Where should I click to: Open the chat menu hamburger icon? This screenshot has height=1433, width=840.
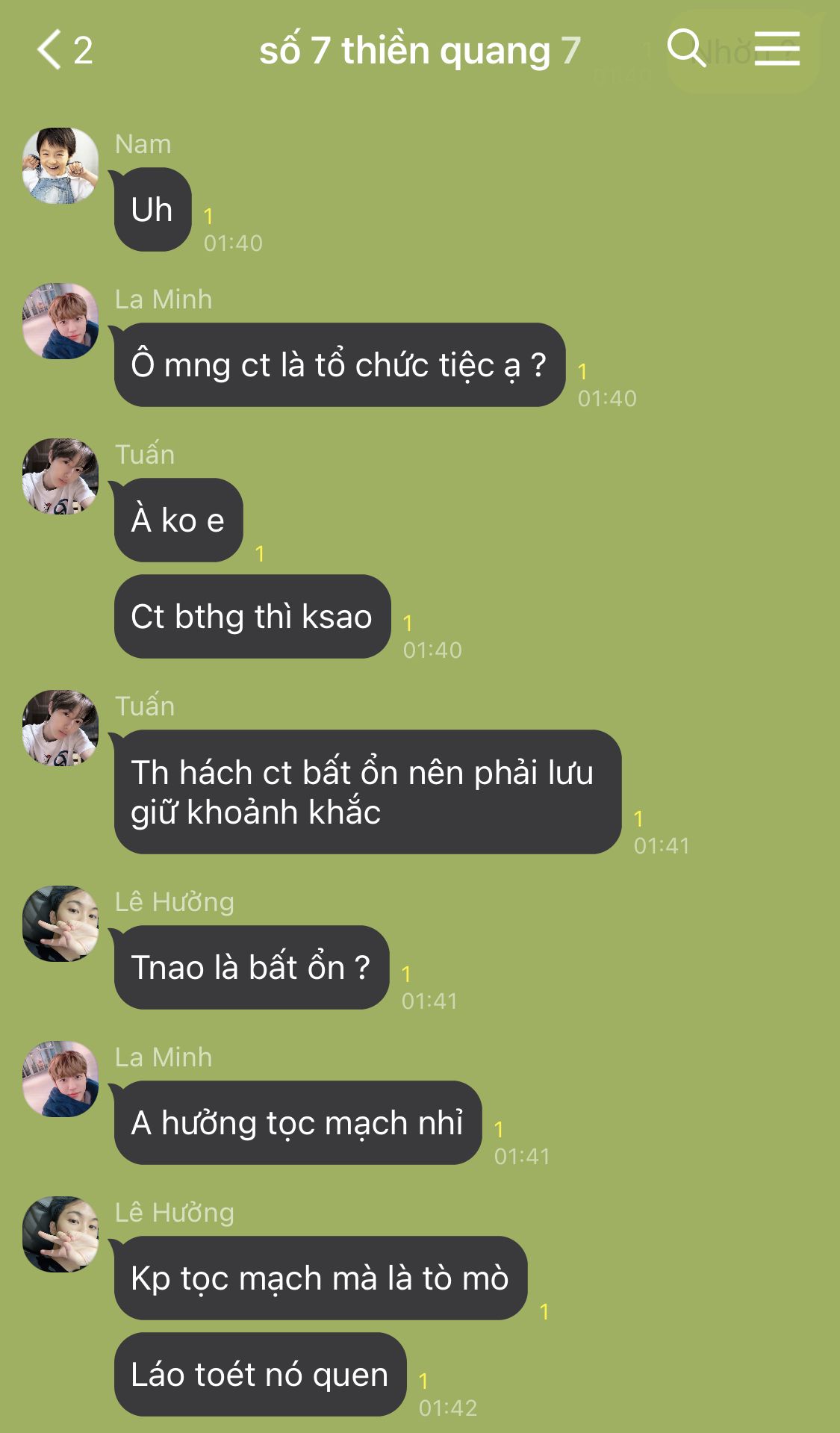pyautogui.click(x=777, y=49)
